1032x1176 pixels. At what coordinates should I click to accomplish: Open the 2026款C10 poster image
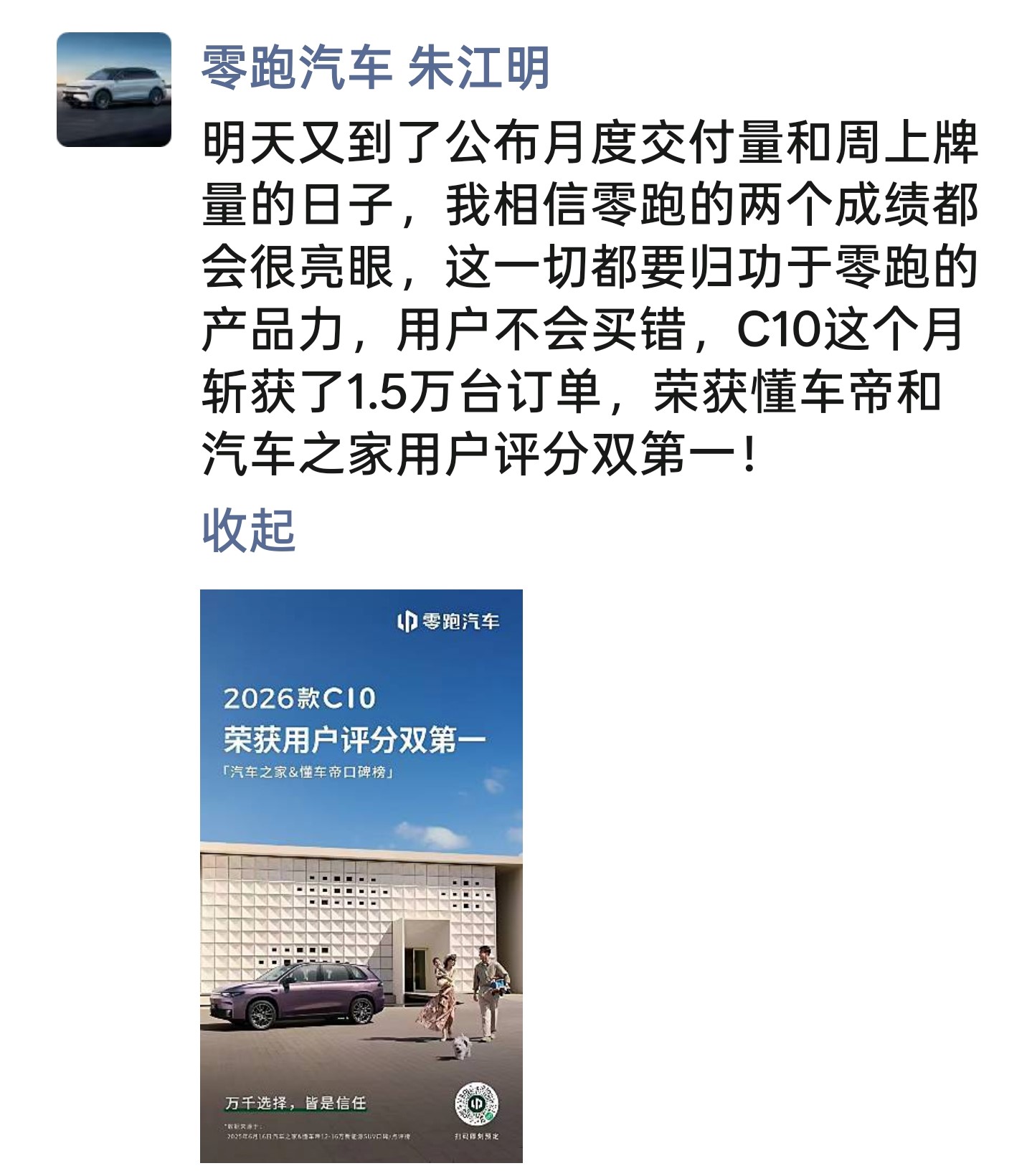(361, 876)
